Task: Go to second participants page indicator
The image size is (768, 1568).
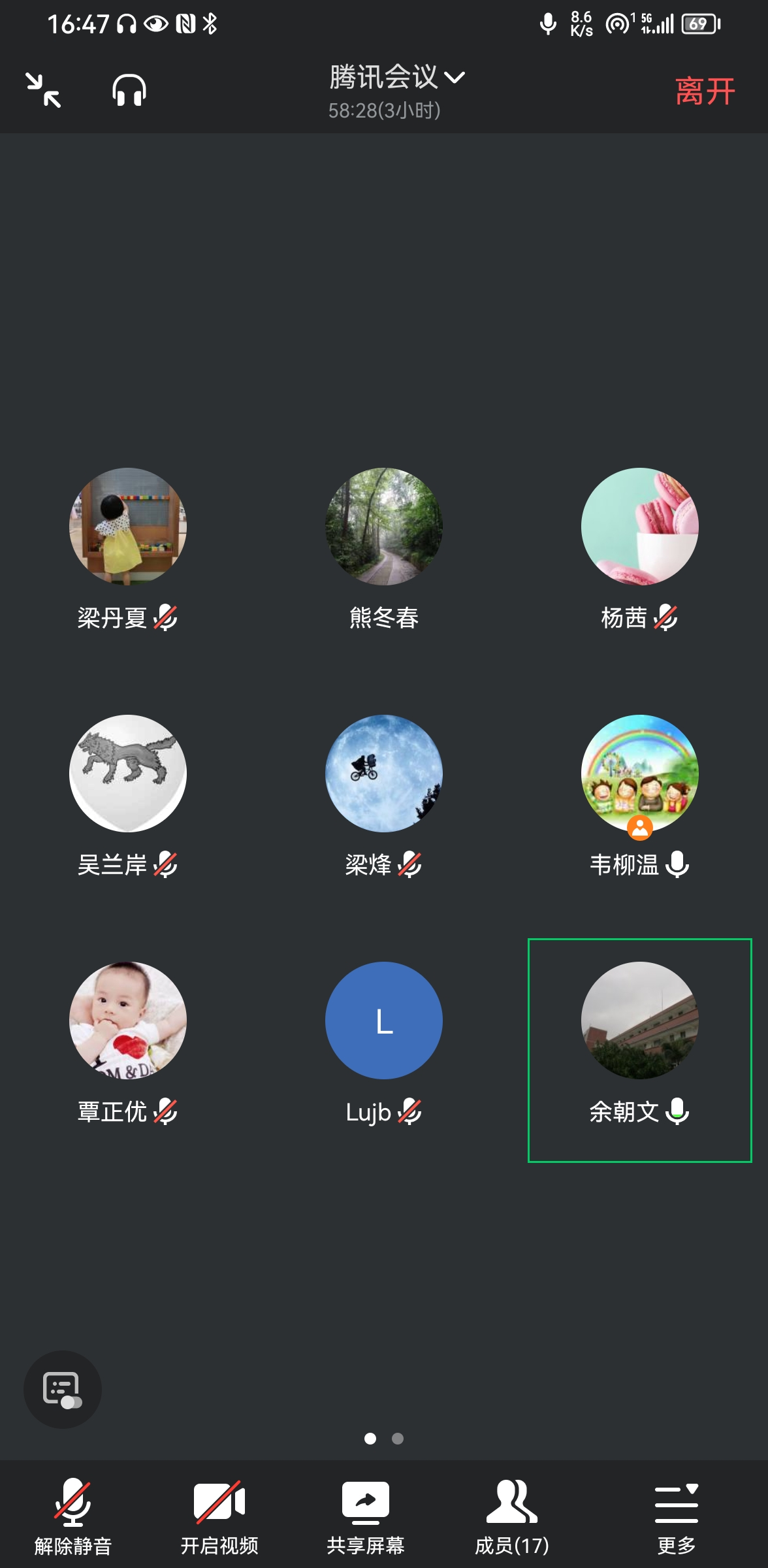Action: 398,1439
